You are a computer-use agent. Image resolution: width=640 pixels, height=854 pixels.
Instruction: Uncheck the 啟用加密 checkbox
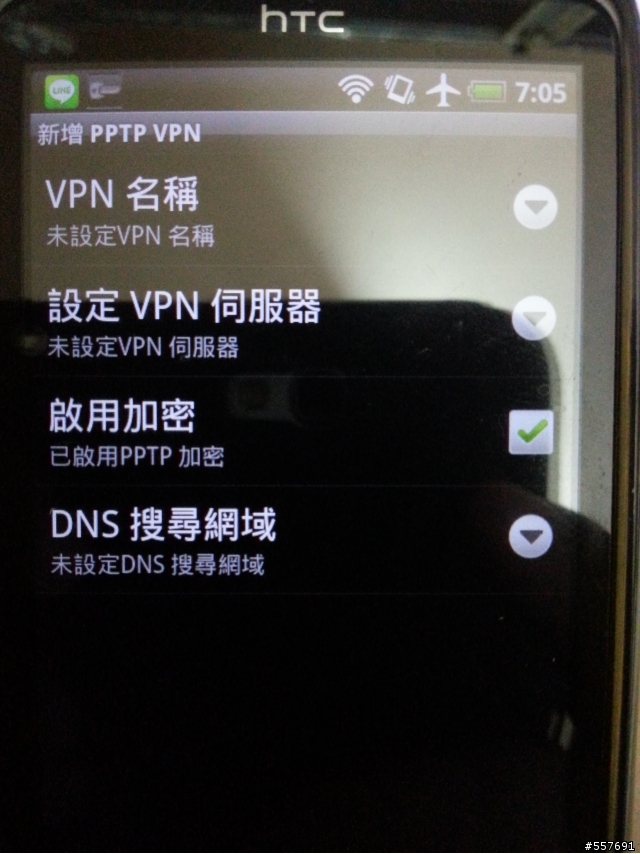[x=531, y=431]
